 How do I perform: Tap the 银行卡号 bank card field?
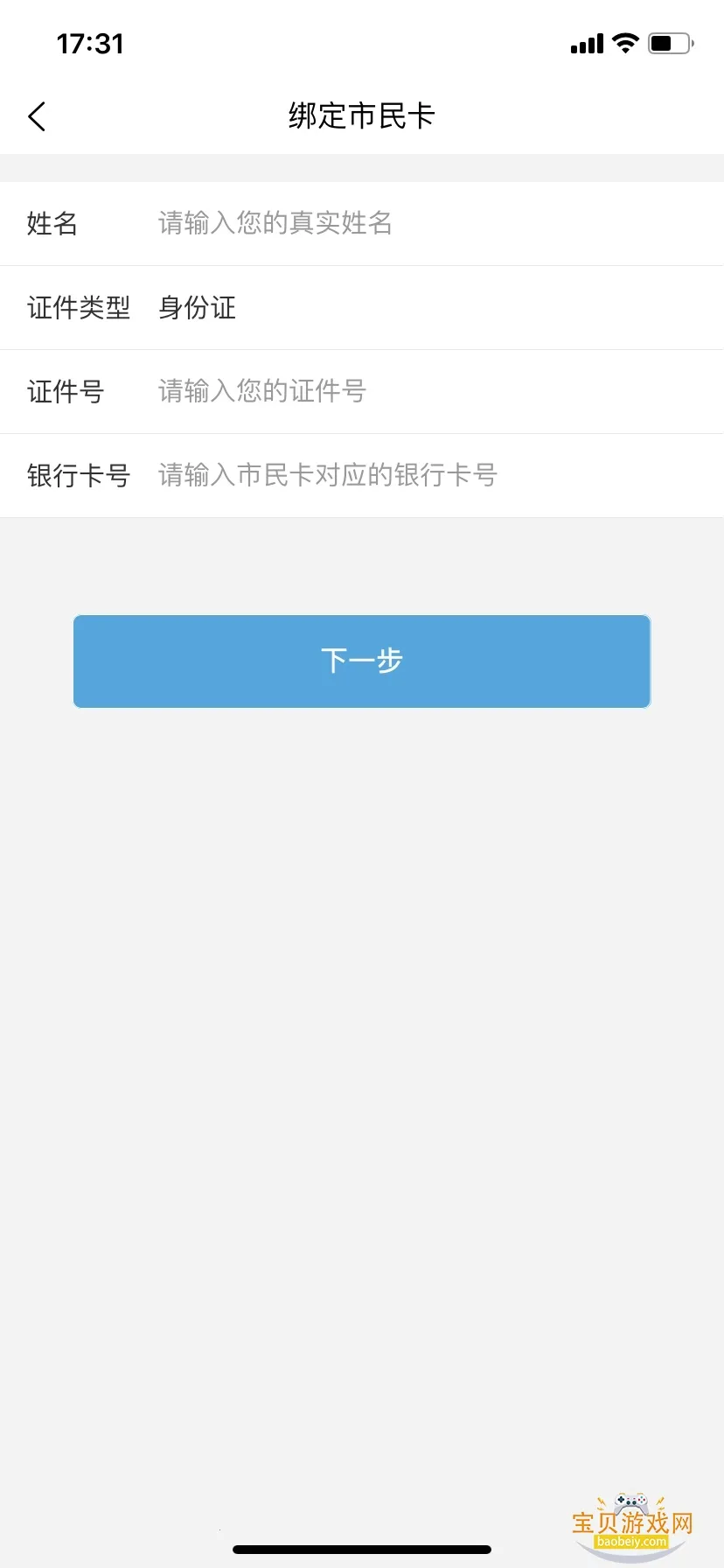(393, 475)
